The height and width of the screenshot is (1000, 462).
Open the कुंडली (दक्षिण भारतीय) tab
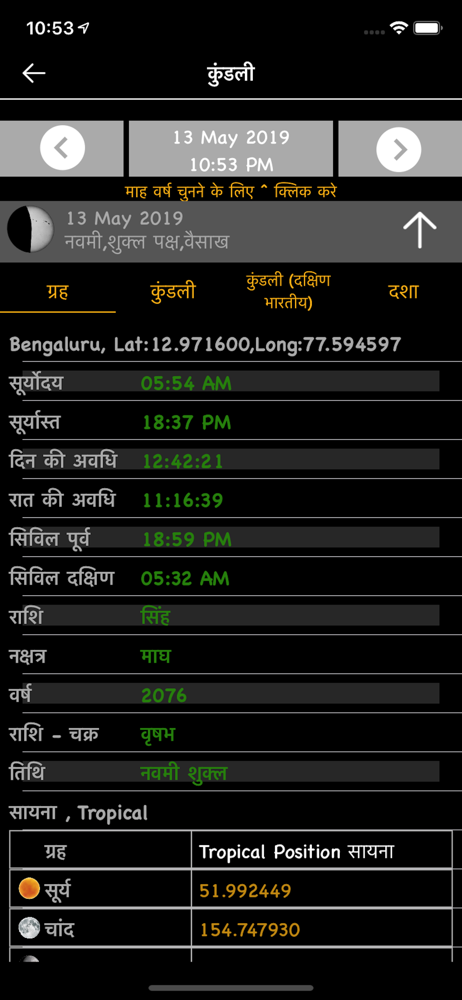[288, 292]
